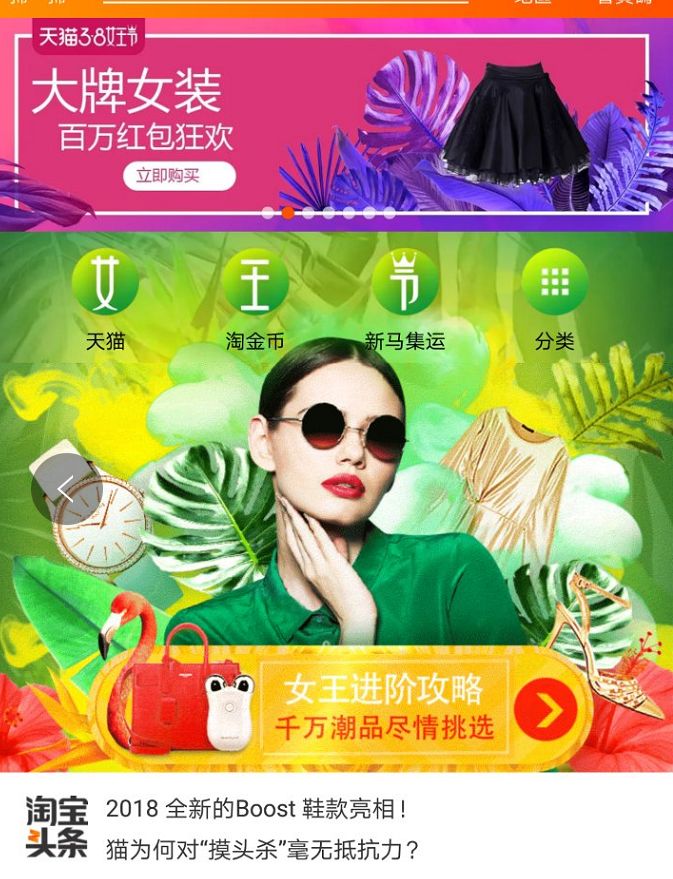Screen dimensions: 673x879
Task: Tap the floating back arrow button
Action: (x=66, y=489)
